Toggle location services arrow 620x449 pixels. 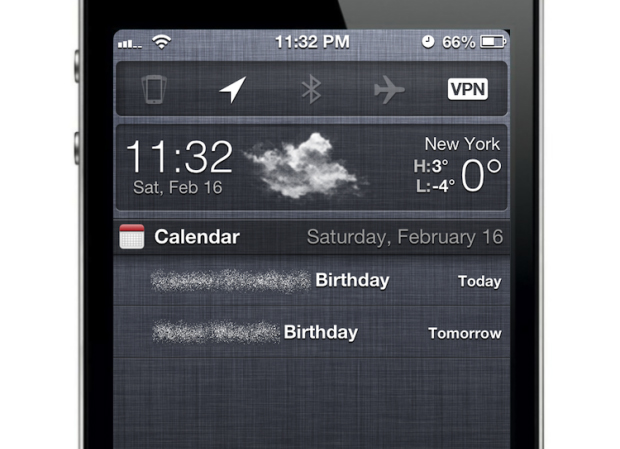click(x=233, y=90)
